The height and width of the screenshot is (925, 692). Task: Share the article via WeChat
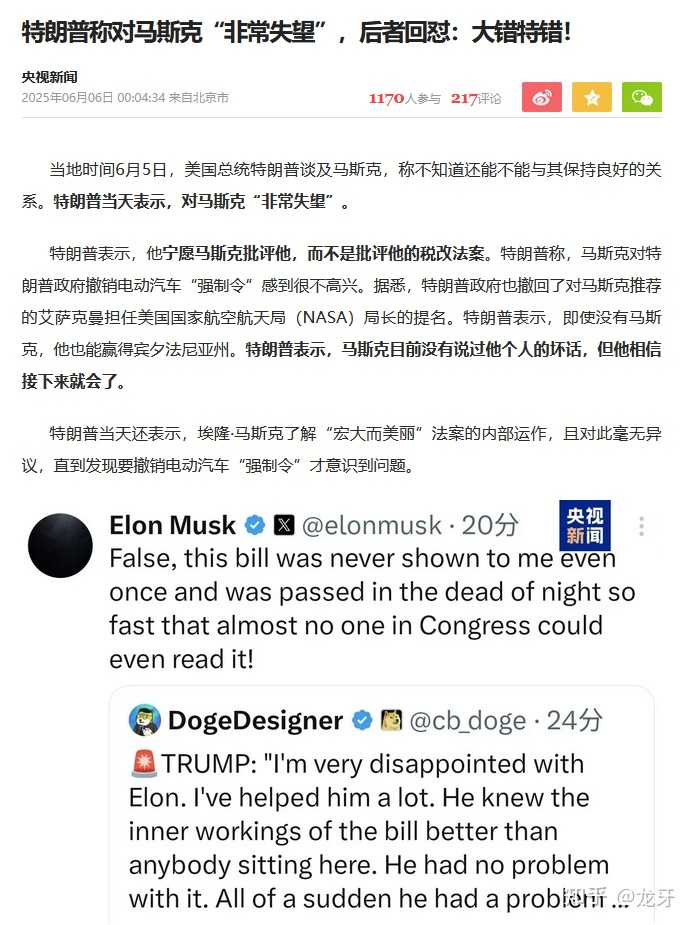[641, 97]
